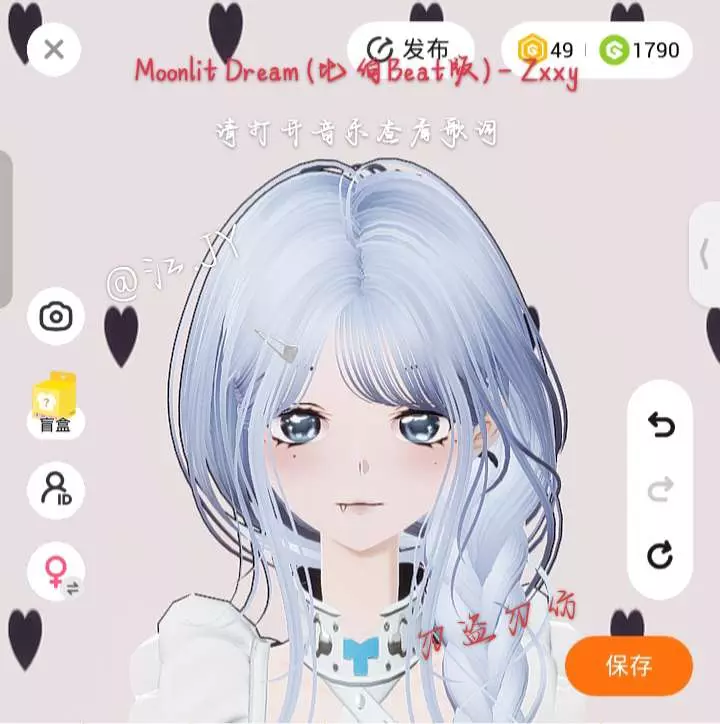
Task: Open the 盲盒 blind box
Action: [x=55, y=405]
